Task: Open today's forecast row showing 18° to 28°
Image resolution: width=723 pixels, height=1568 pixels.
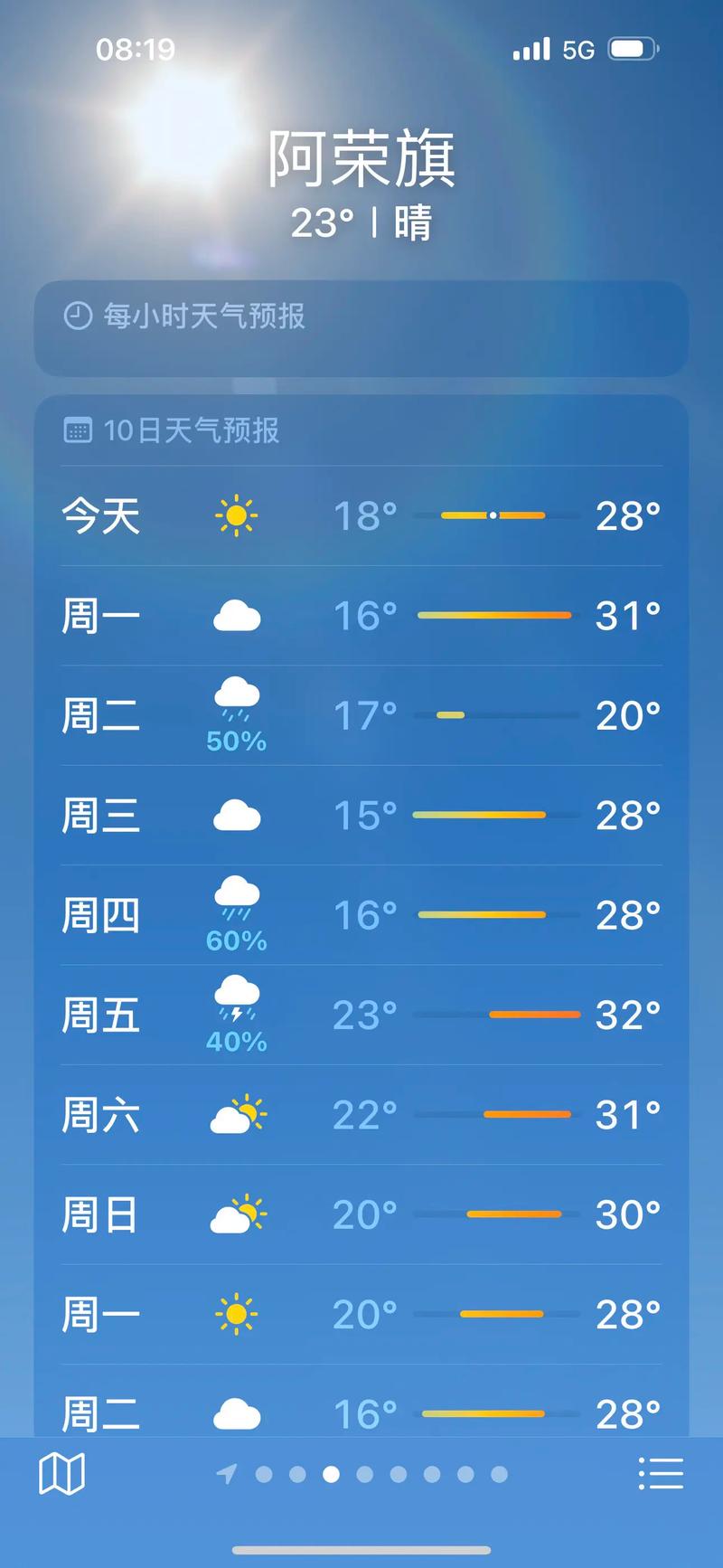Action: point(361,515)
